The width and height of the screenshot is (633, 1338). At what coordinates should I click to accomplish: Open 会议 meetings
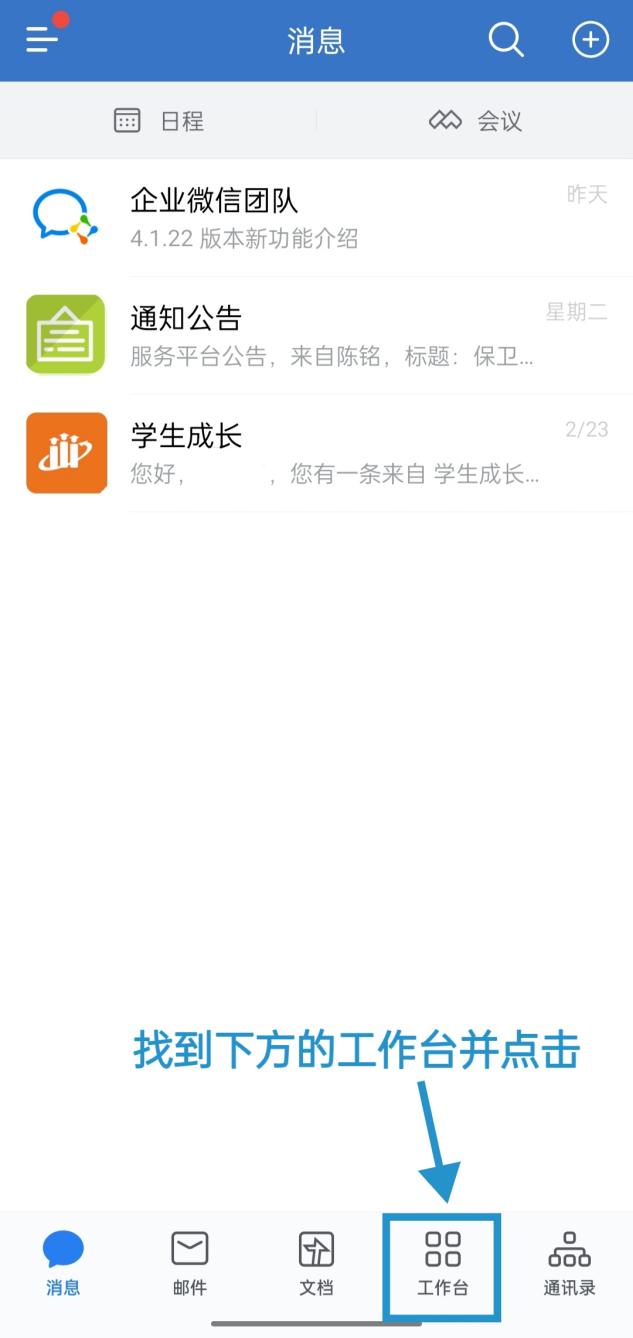[x=475, y=121]
